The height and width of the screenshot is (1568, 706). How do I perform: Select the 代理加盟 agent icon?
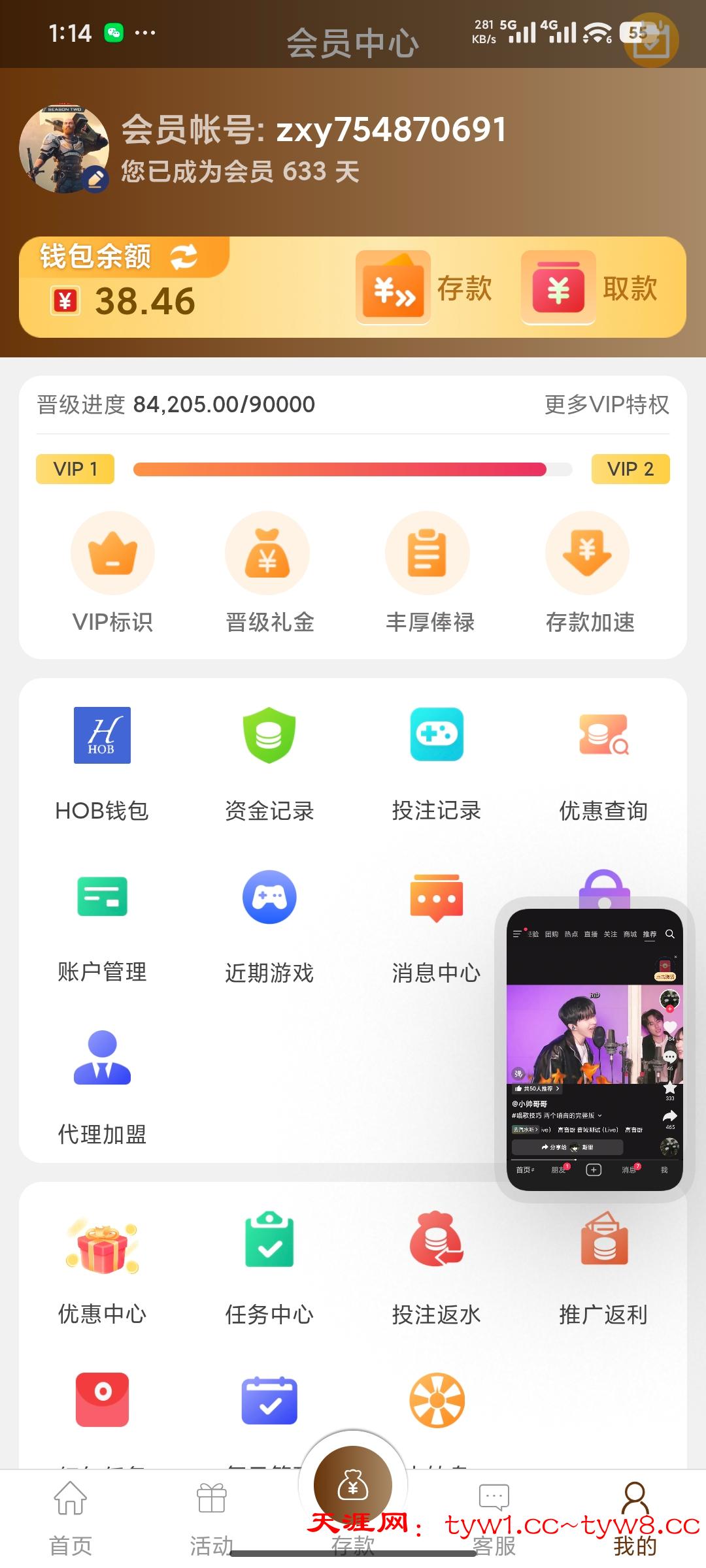(x=101, y=1058)
